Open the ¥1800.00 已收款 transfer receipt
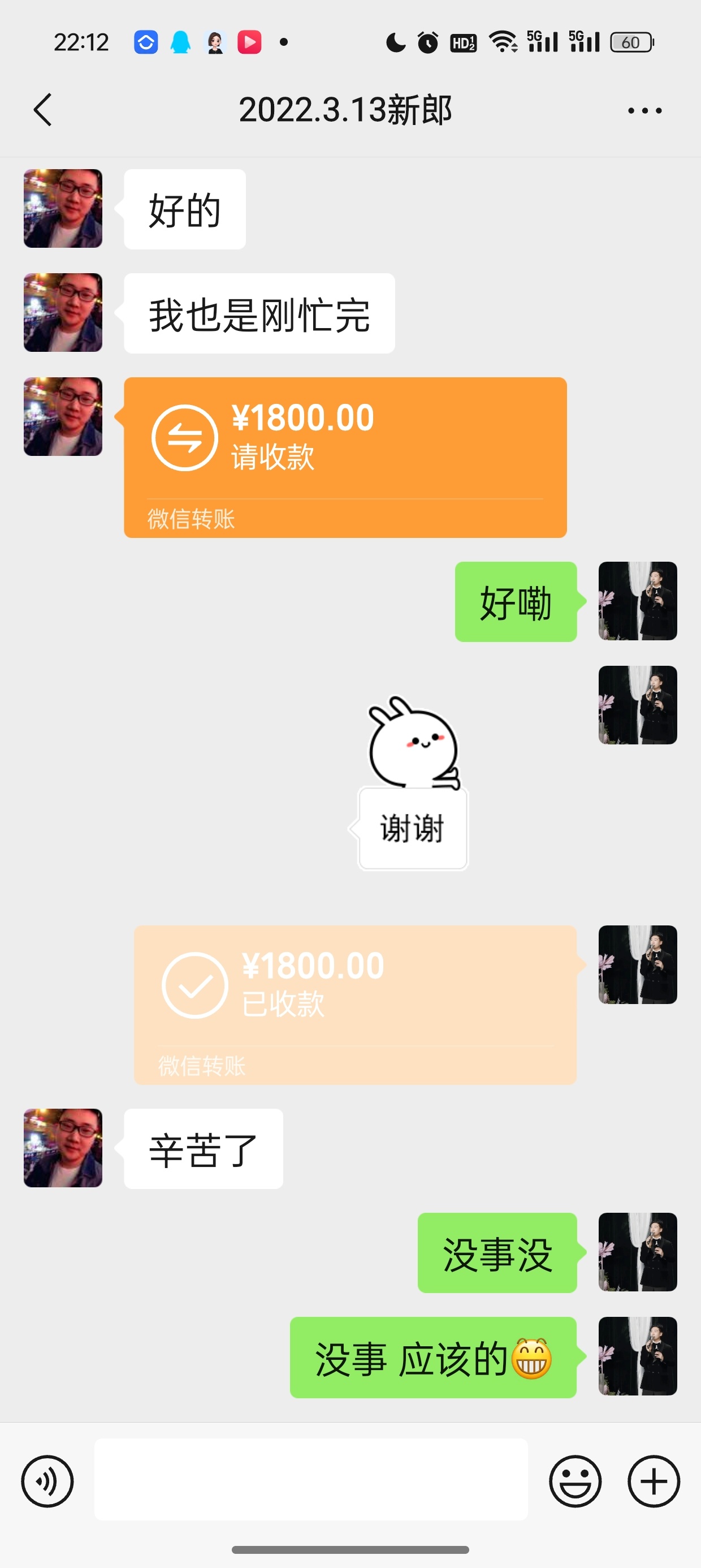Viewport: 701px width, 1568px height. (355, 1003)
